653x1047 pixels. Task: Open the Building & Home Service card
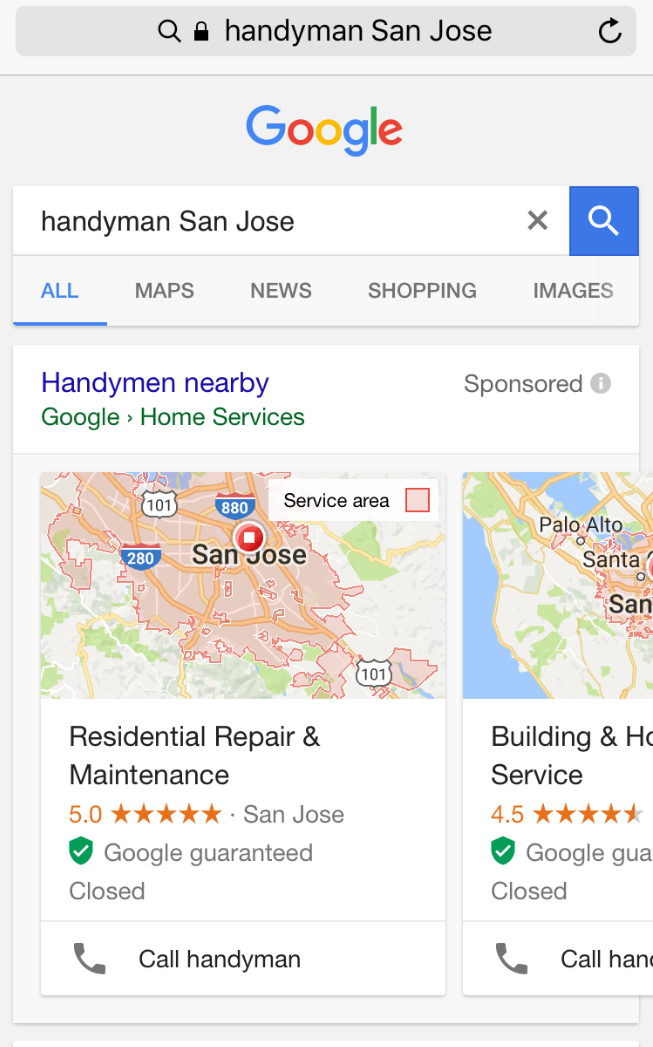pos(570,756)
